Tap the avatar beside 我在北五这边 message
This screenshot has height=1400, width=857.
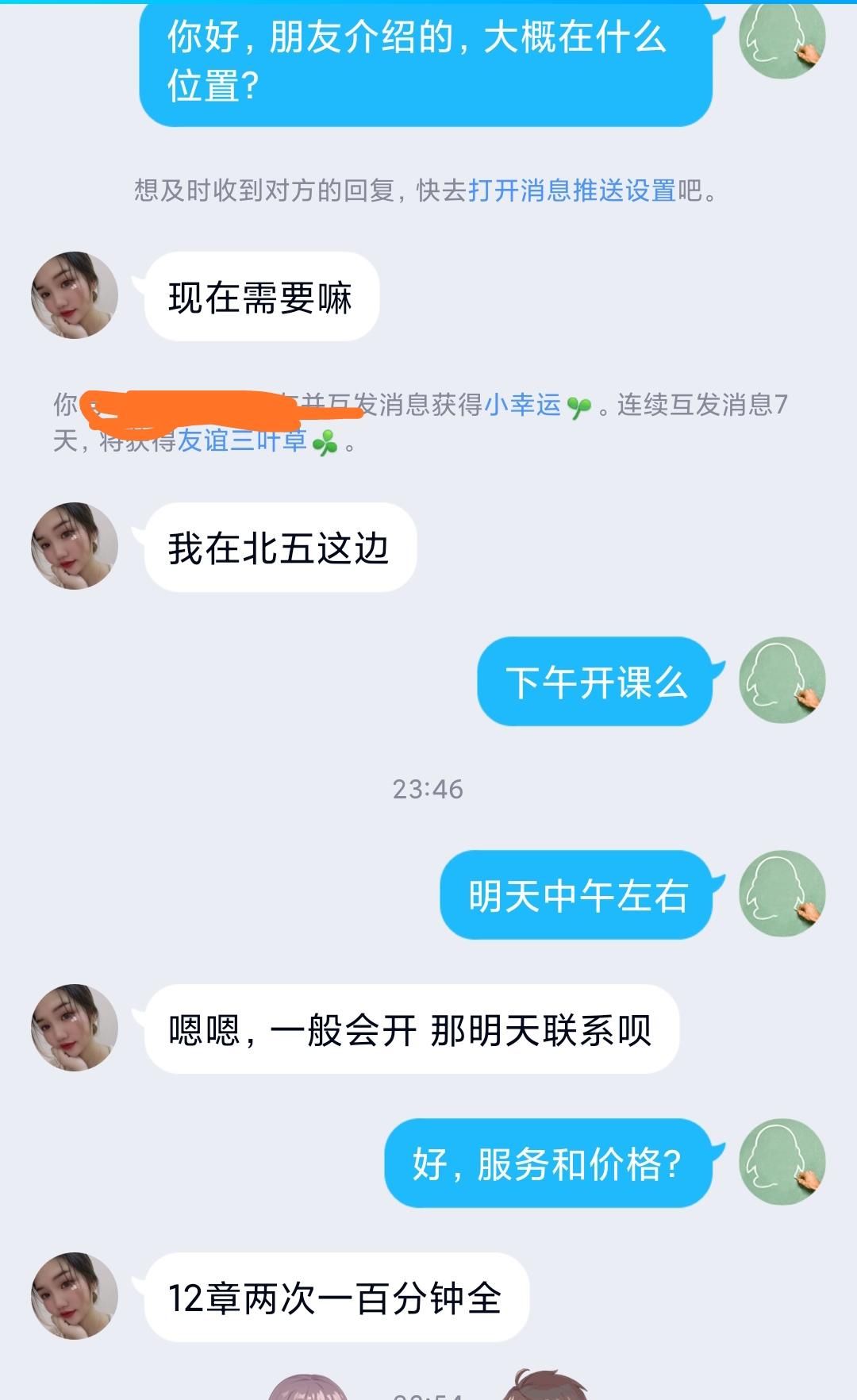(x=74, y=545)
